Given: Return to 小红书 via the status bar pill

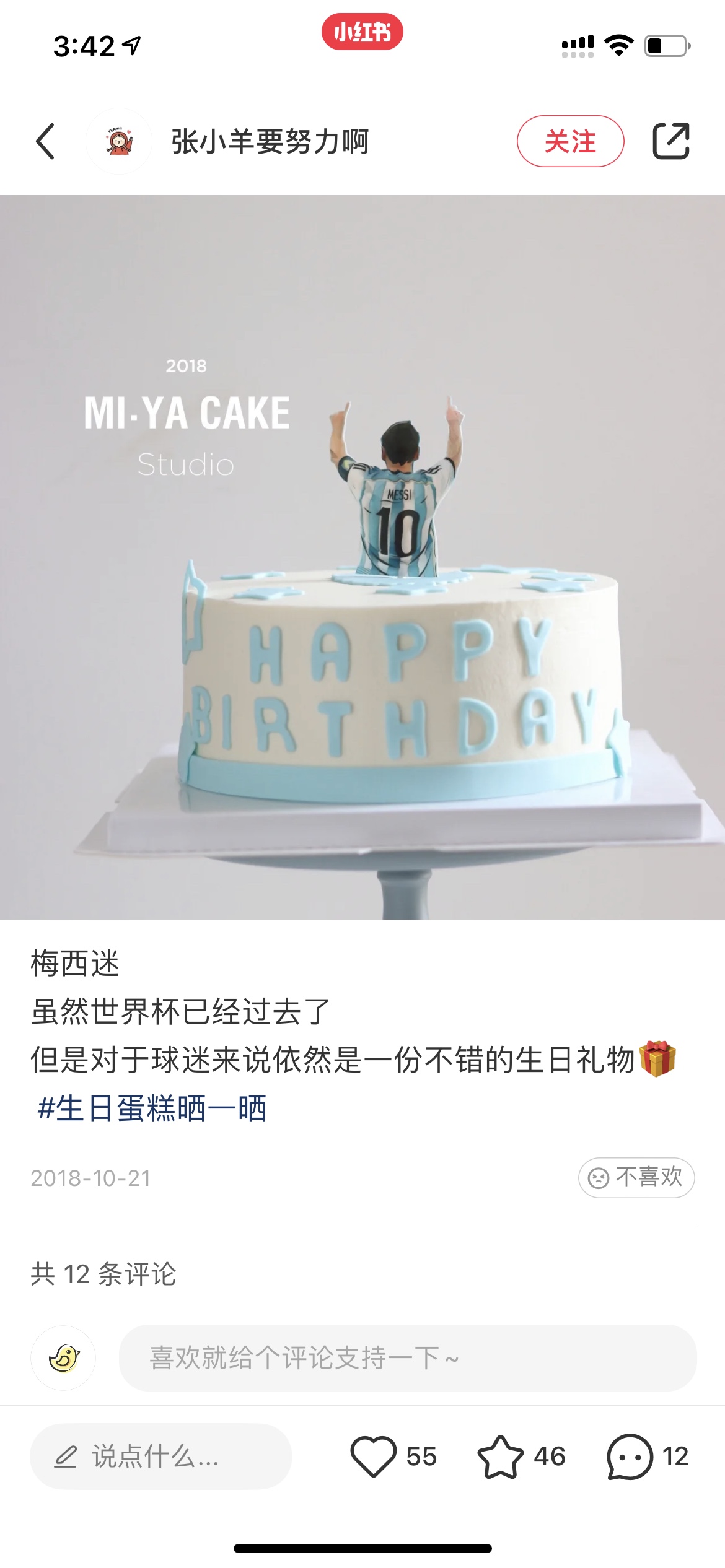Looking at the screenshot, I should 362,32.
